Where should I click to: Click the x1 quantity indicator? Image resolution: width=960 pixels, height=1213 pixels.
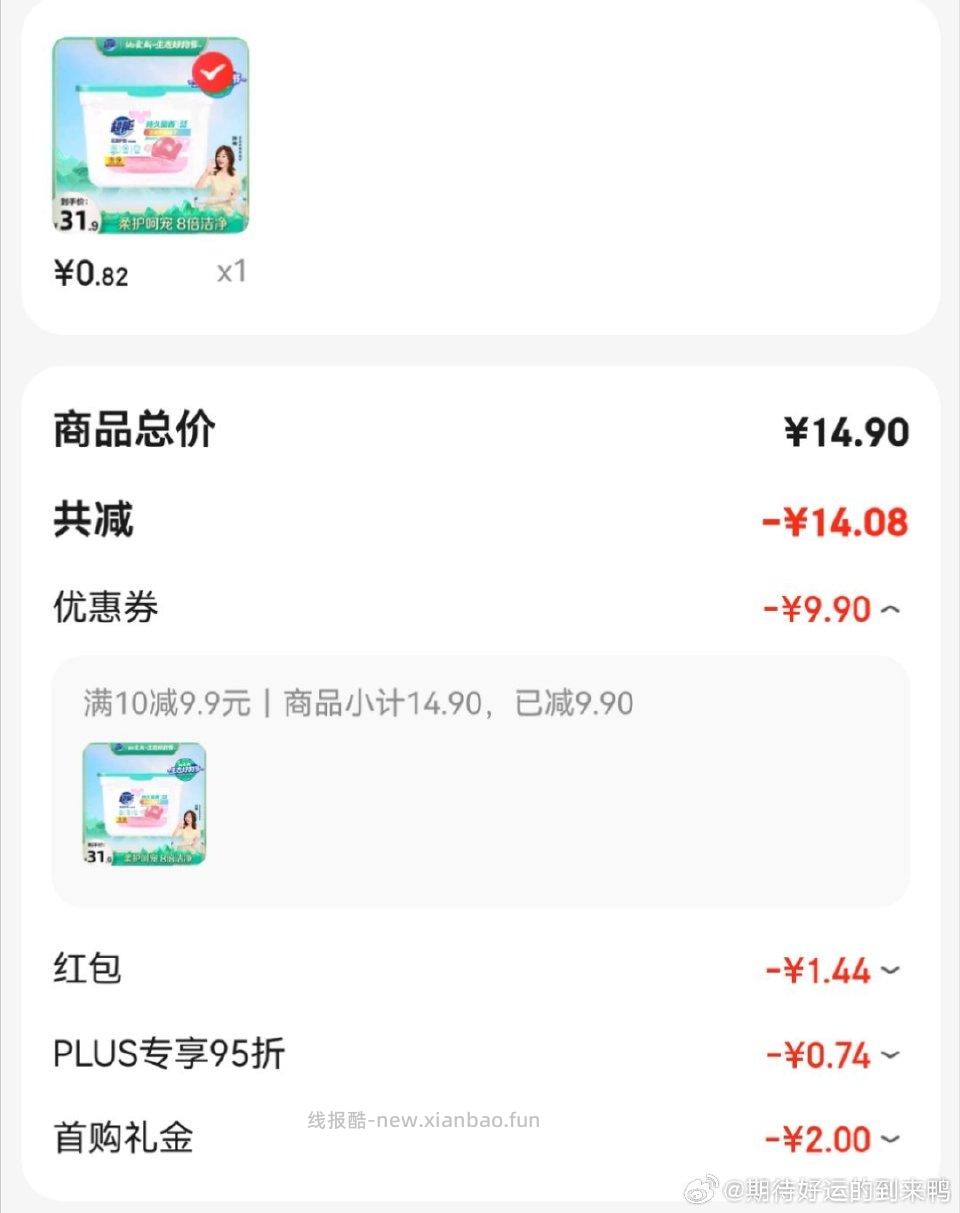click(232, 272)
